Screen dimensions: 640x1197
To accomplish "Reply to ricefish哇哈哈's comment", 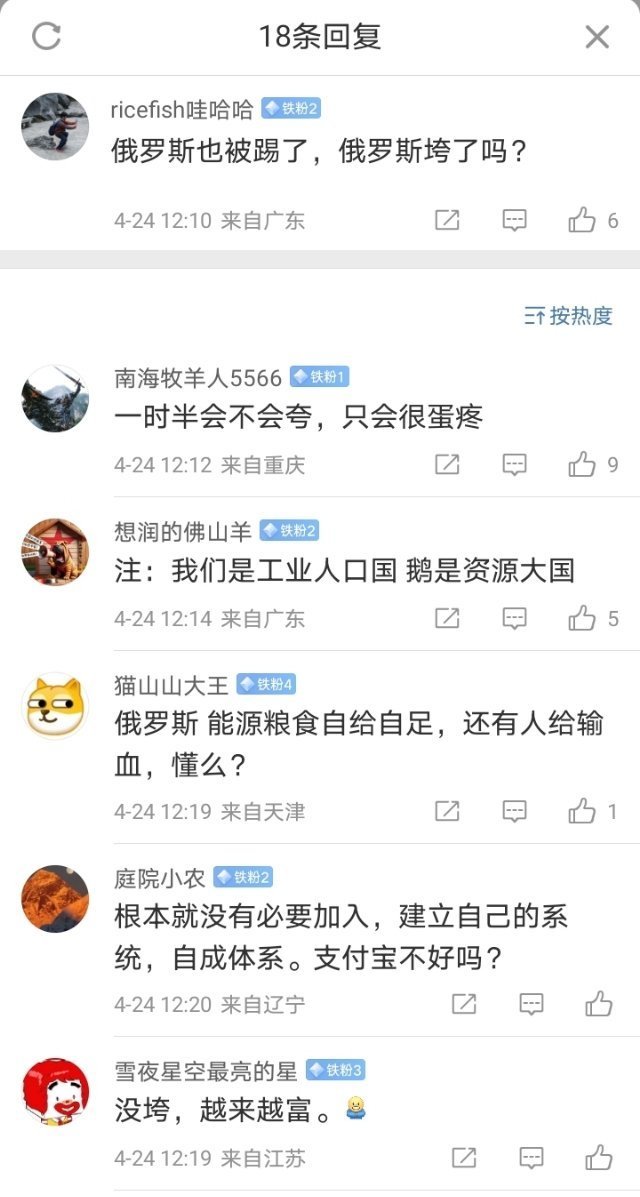I will point(514,220).
